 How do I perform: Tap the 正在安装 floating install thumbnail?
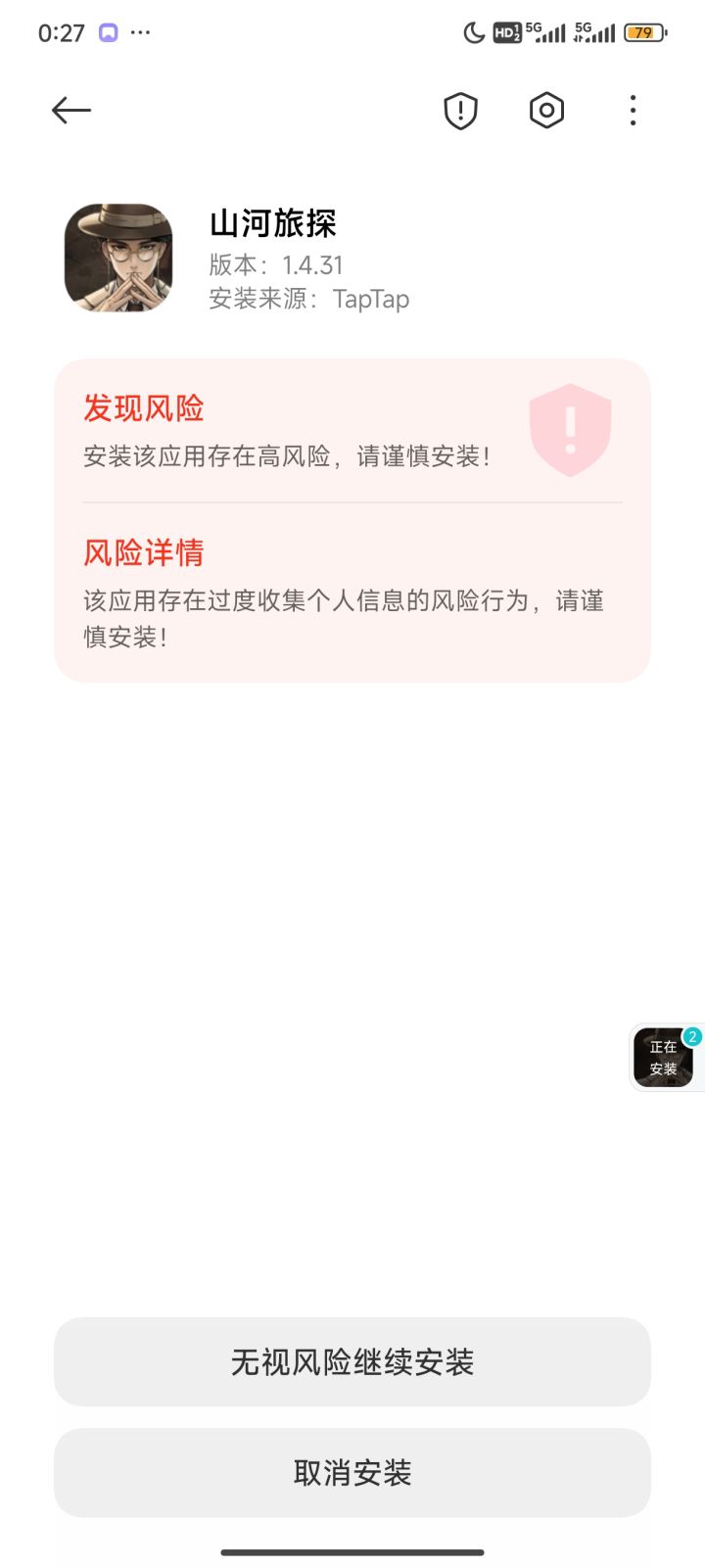(664, 1057)
